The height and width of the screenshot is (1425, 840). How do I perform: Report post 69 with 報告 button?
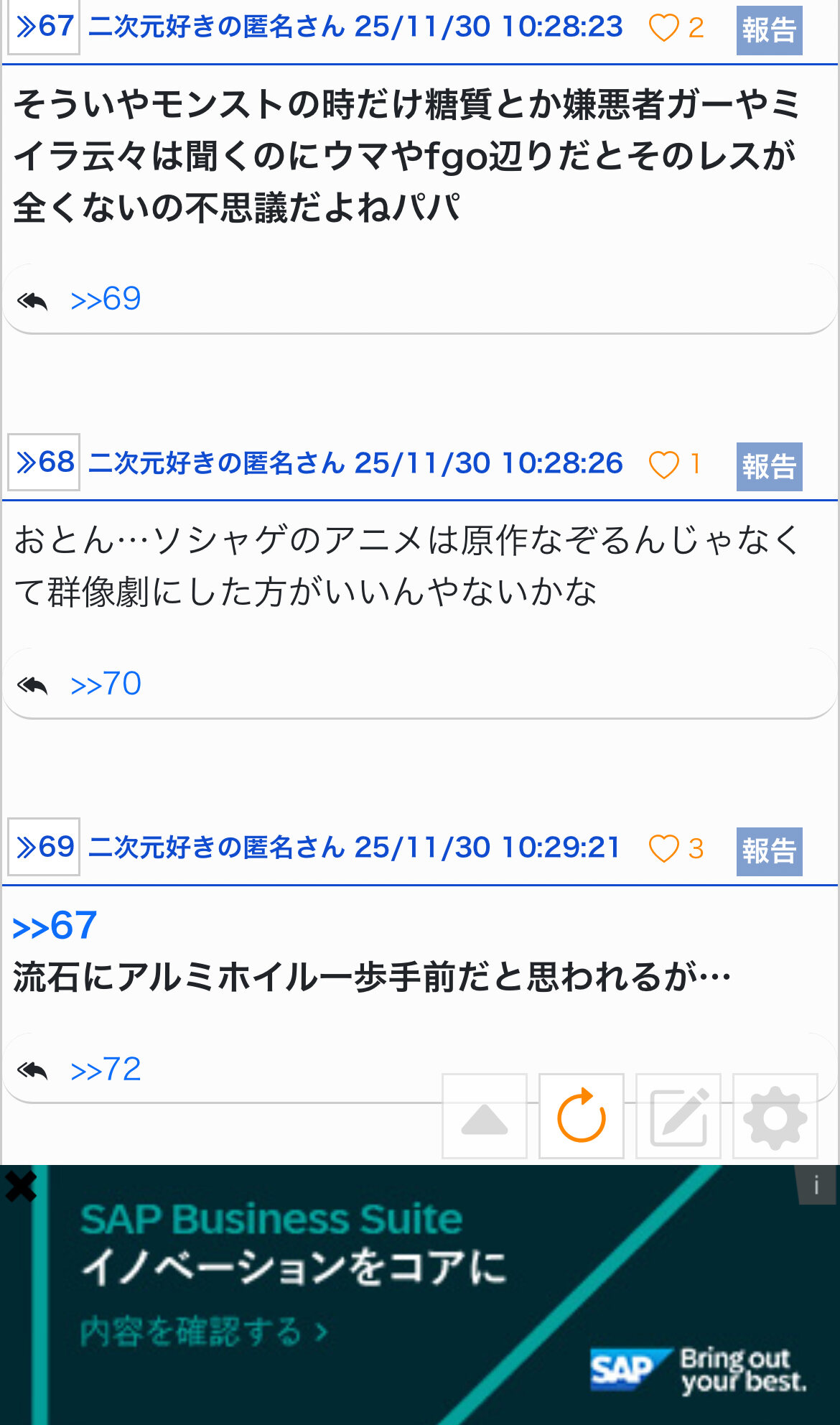point(769,851)
